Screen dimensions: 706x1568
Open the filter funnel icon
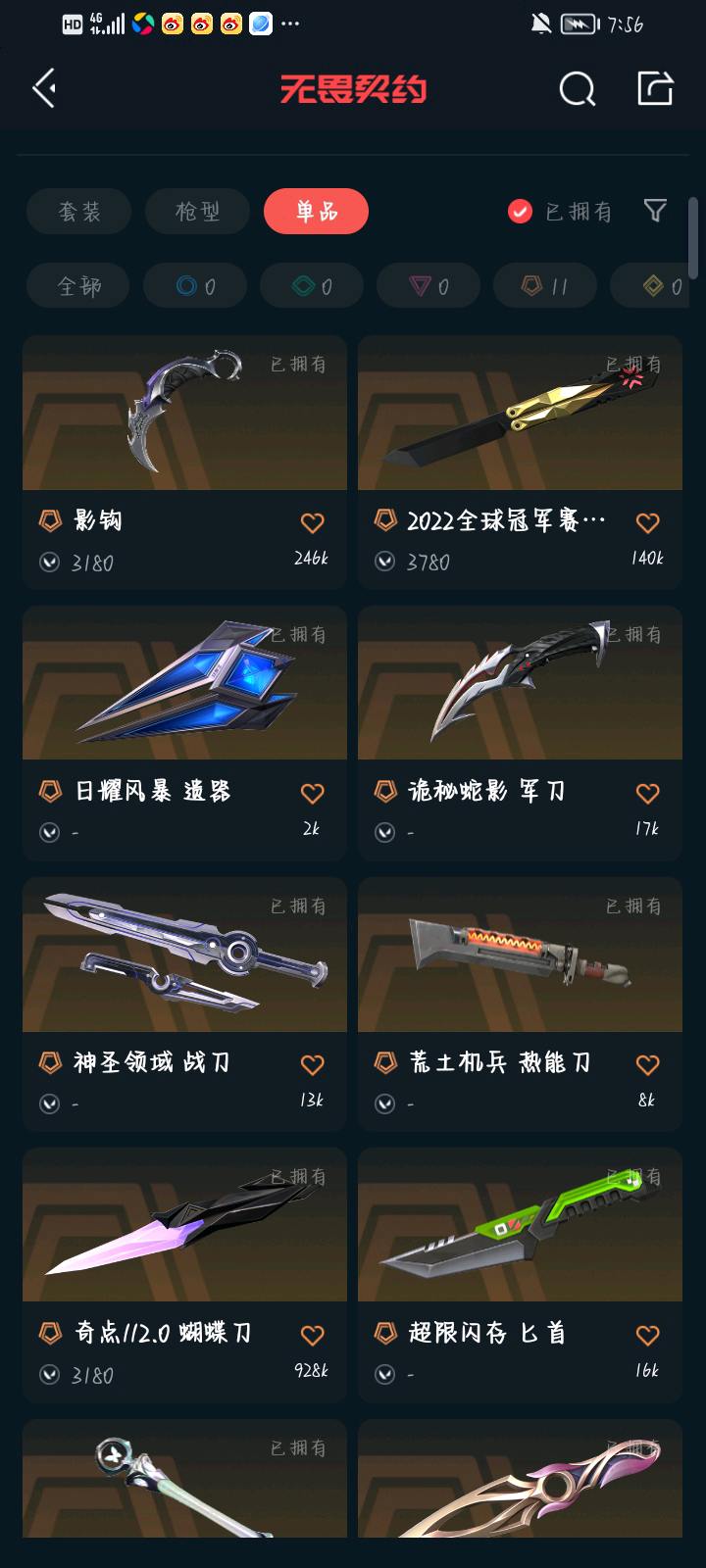pyautogui.click(x=655, y=210)
